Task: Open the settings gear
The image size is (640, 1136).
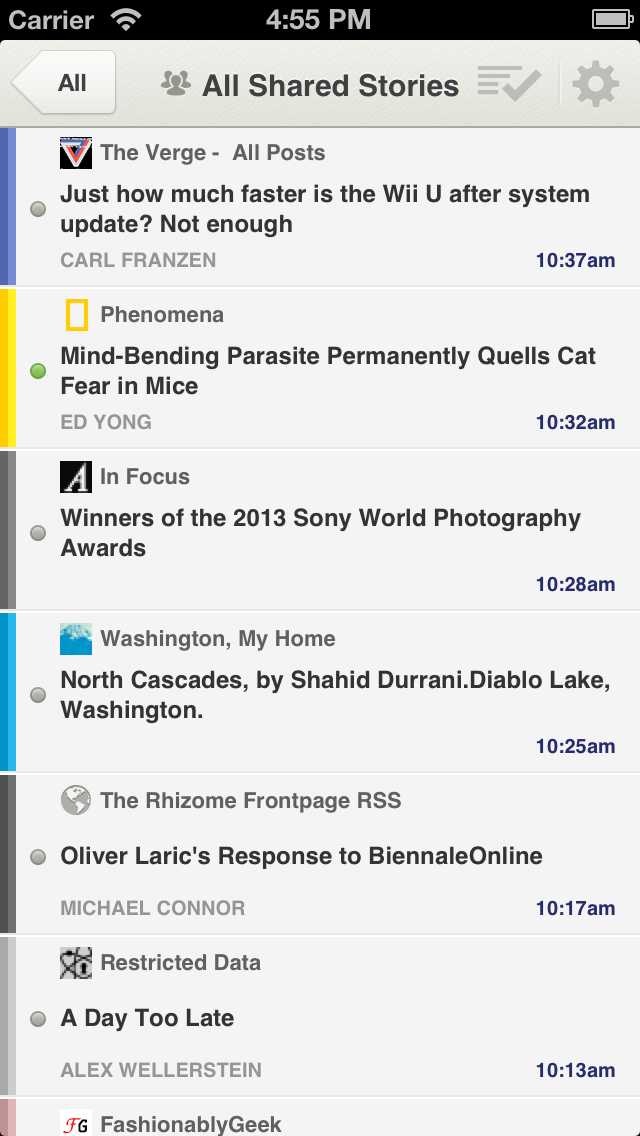Action: coord(595,84)
